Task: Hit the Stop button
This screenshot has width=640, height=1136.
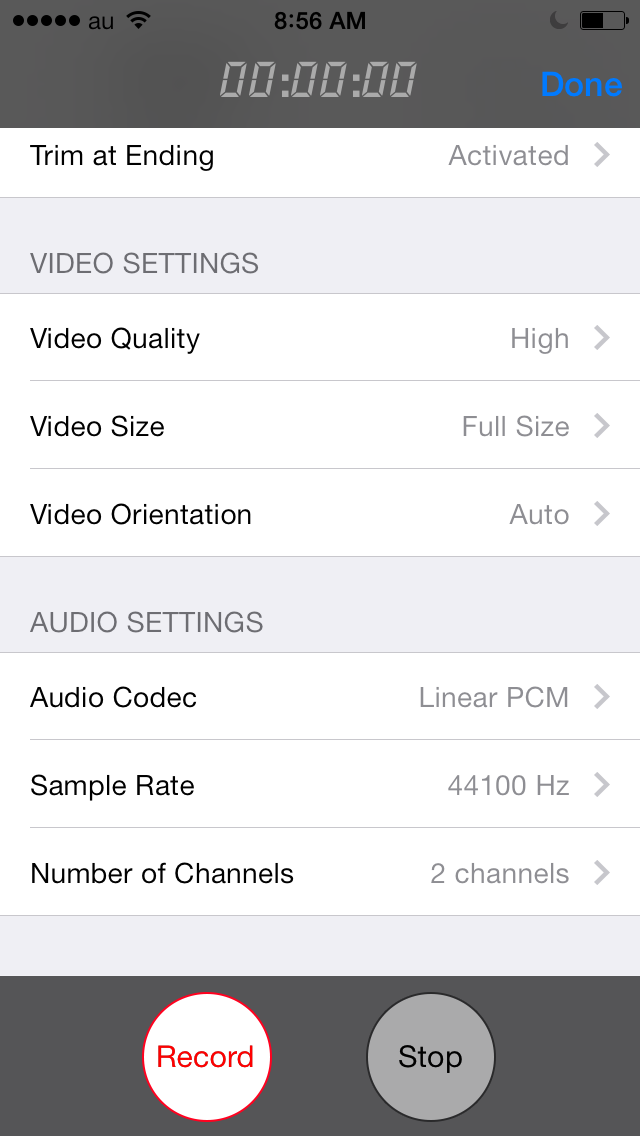Action: pos(431,1057)
